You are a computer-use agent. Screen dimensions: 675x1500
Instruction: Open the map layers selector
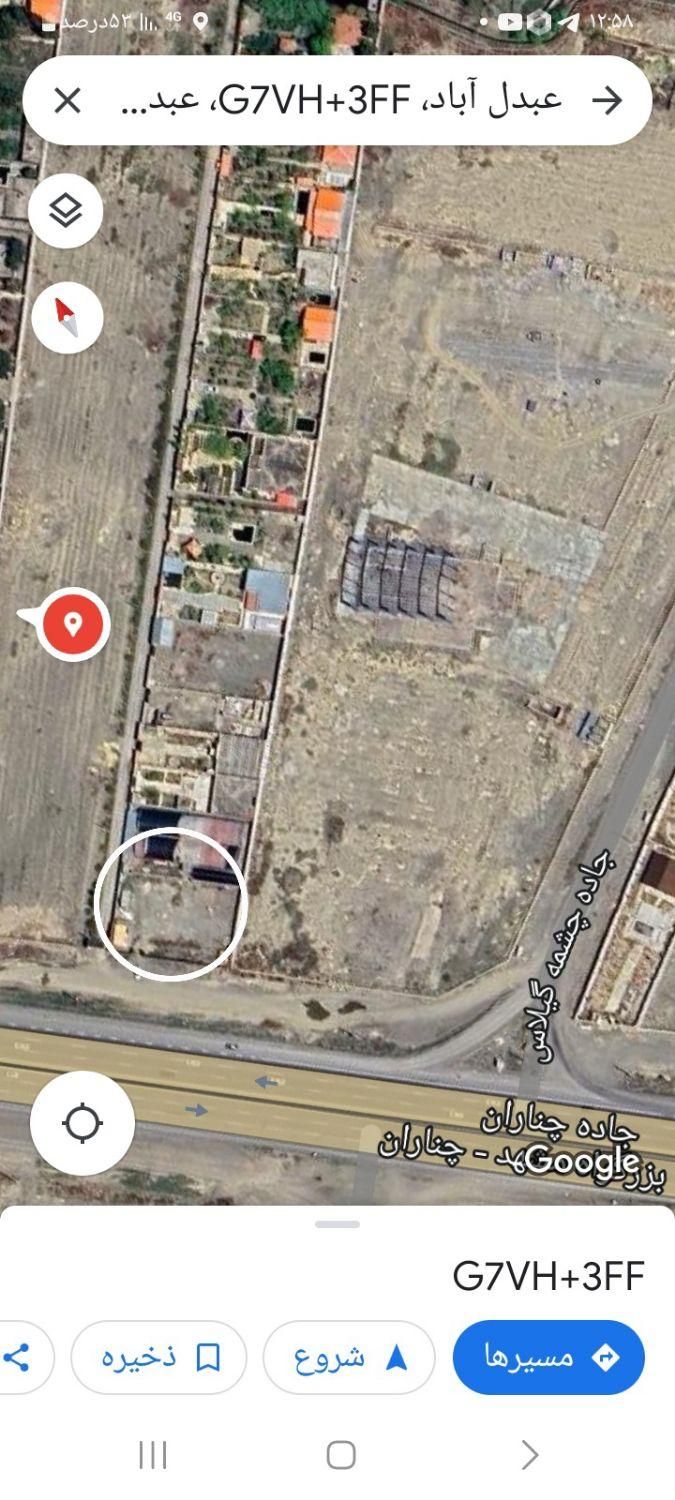click(65, 211)
